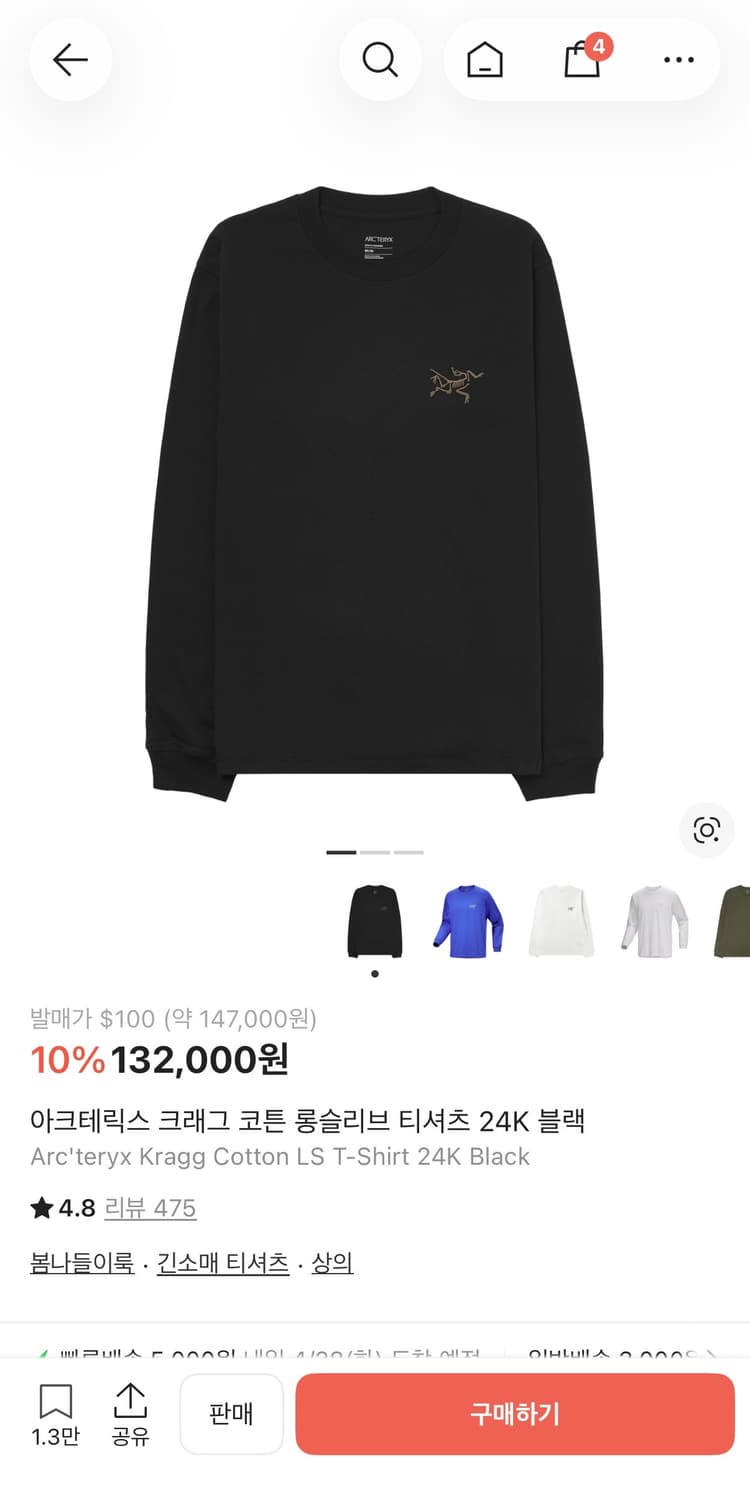This screenshot has width=750, height=1500.
Task: Open the search icon
Action: (x=380, y=60)
